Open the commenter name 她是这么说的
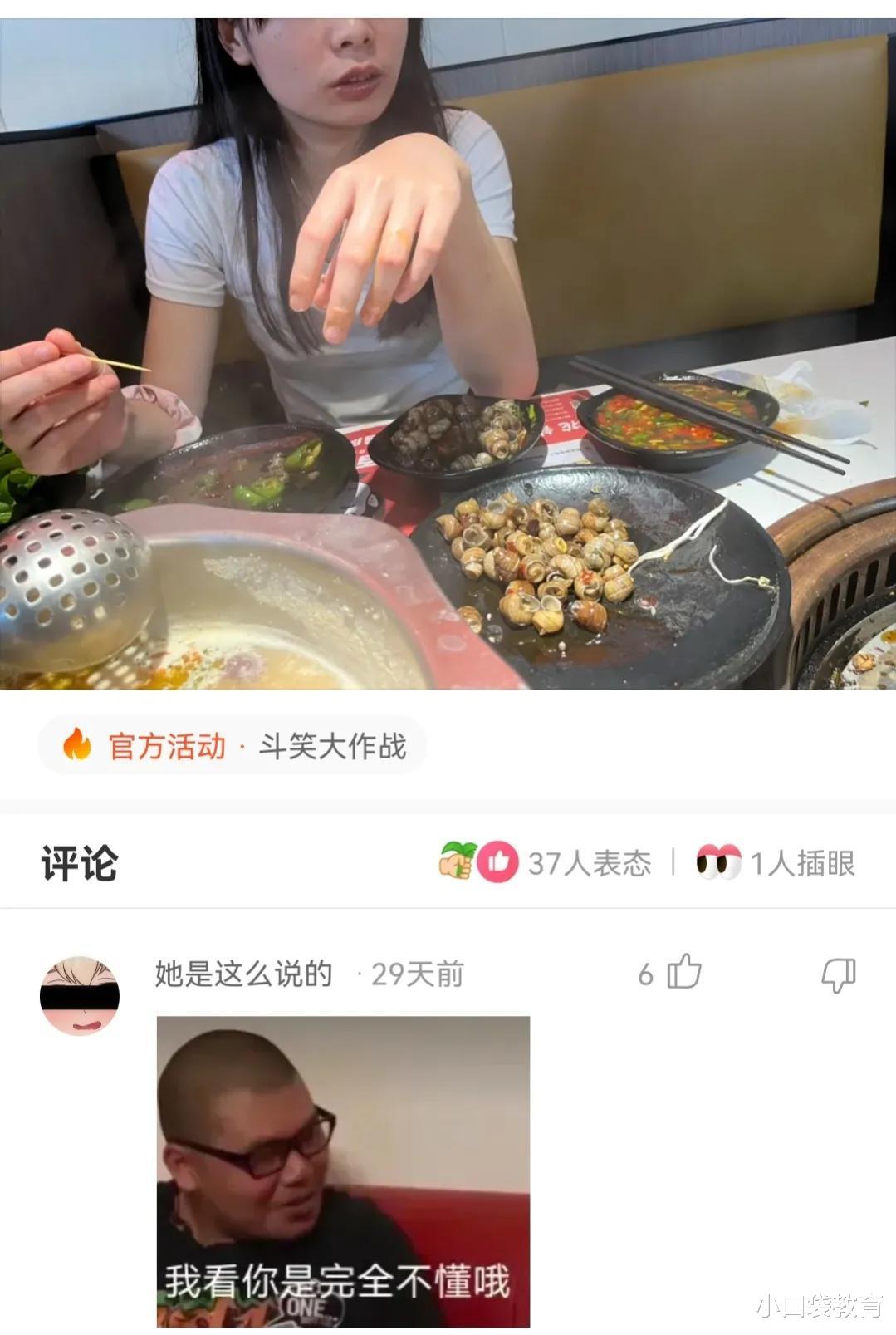 (x=243, y=974)
